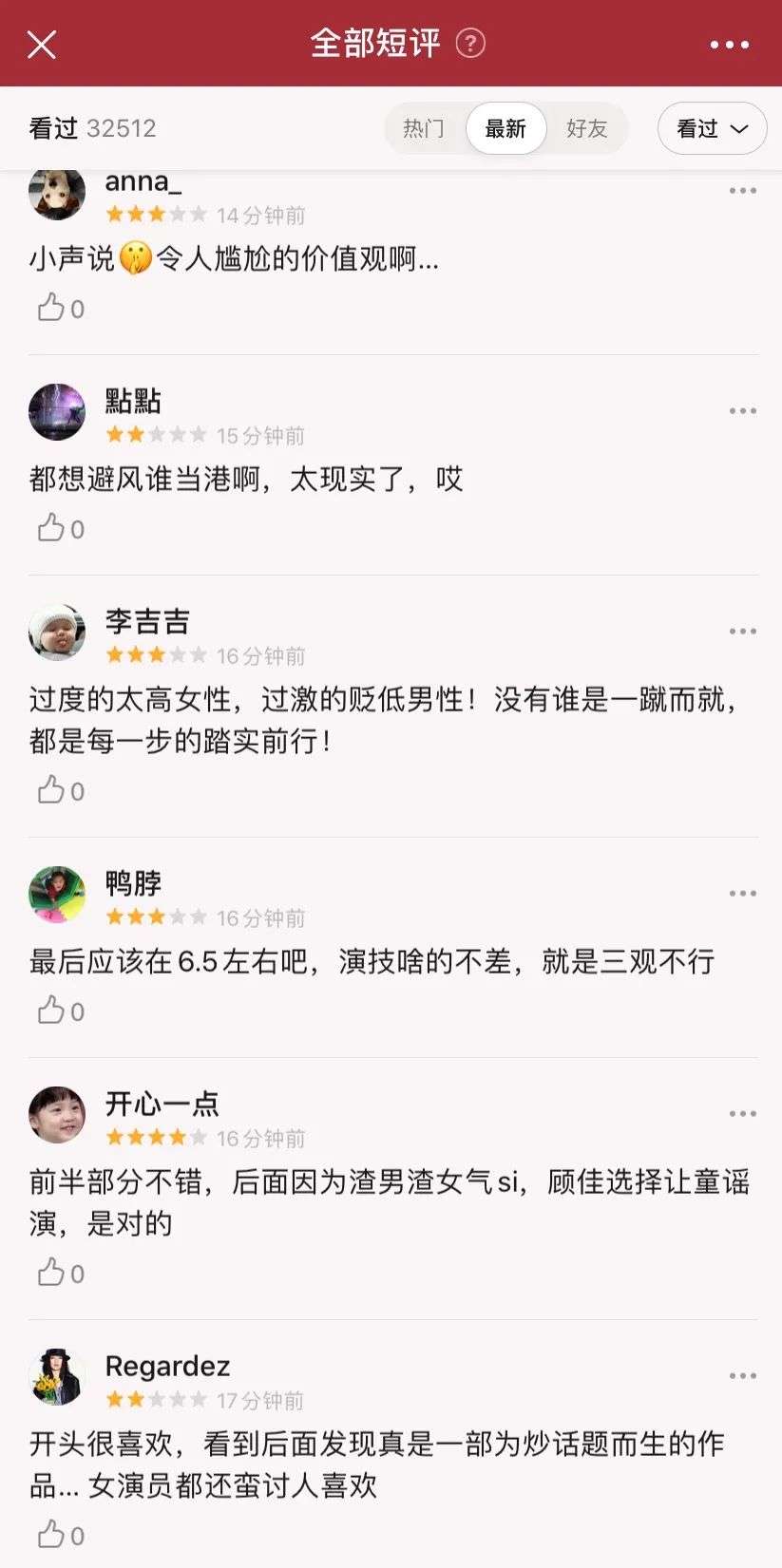The width and height of the screenshot is (782, 1568).
Task: Open more options for 开心一点's review
Action: 742,1114
